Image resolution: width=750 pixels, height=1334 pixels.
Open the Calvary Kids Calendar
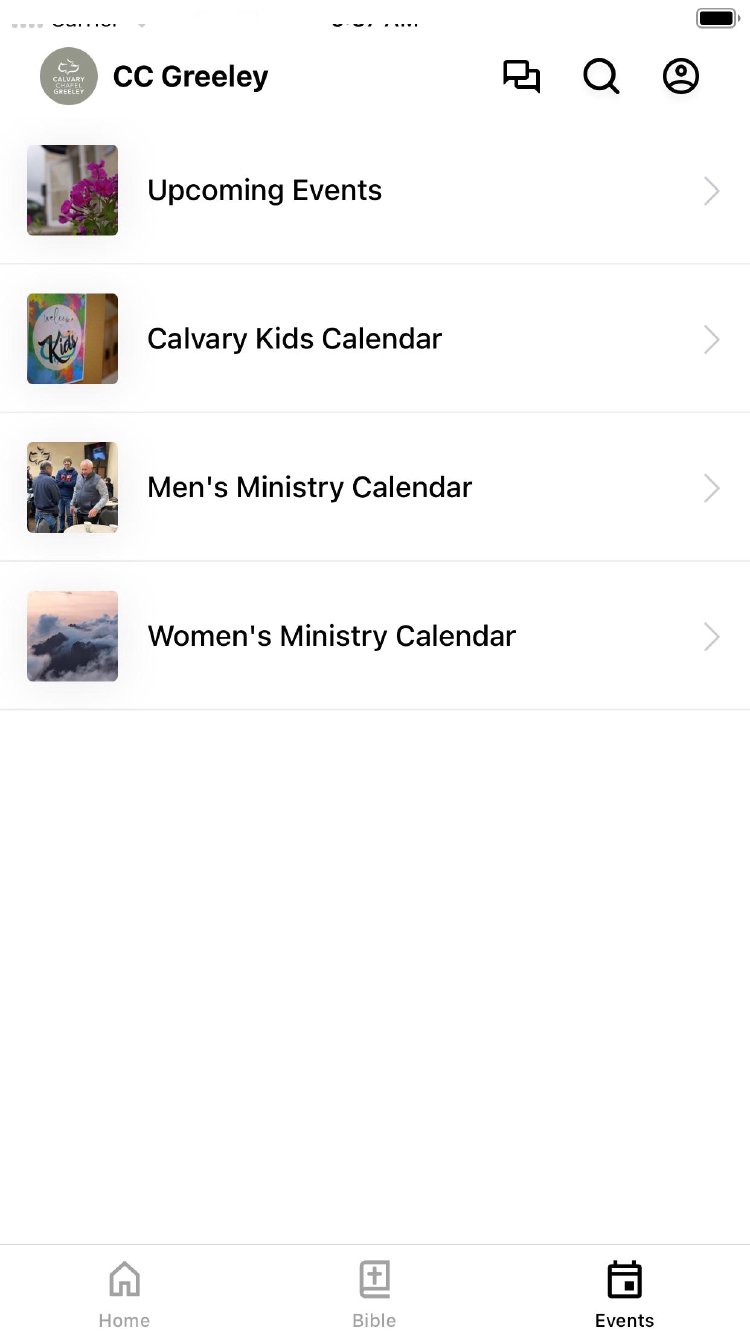375,339
